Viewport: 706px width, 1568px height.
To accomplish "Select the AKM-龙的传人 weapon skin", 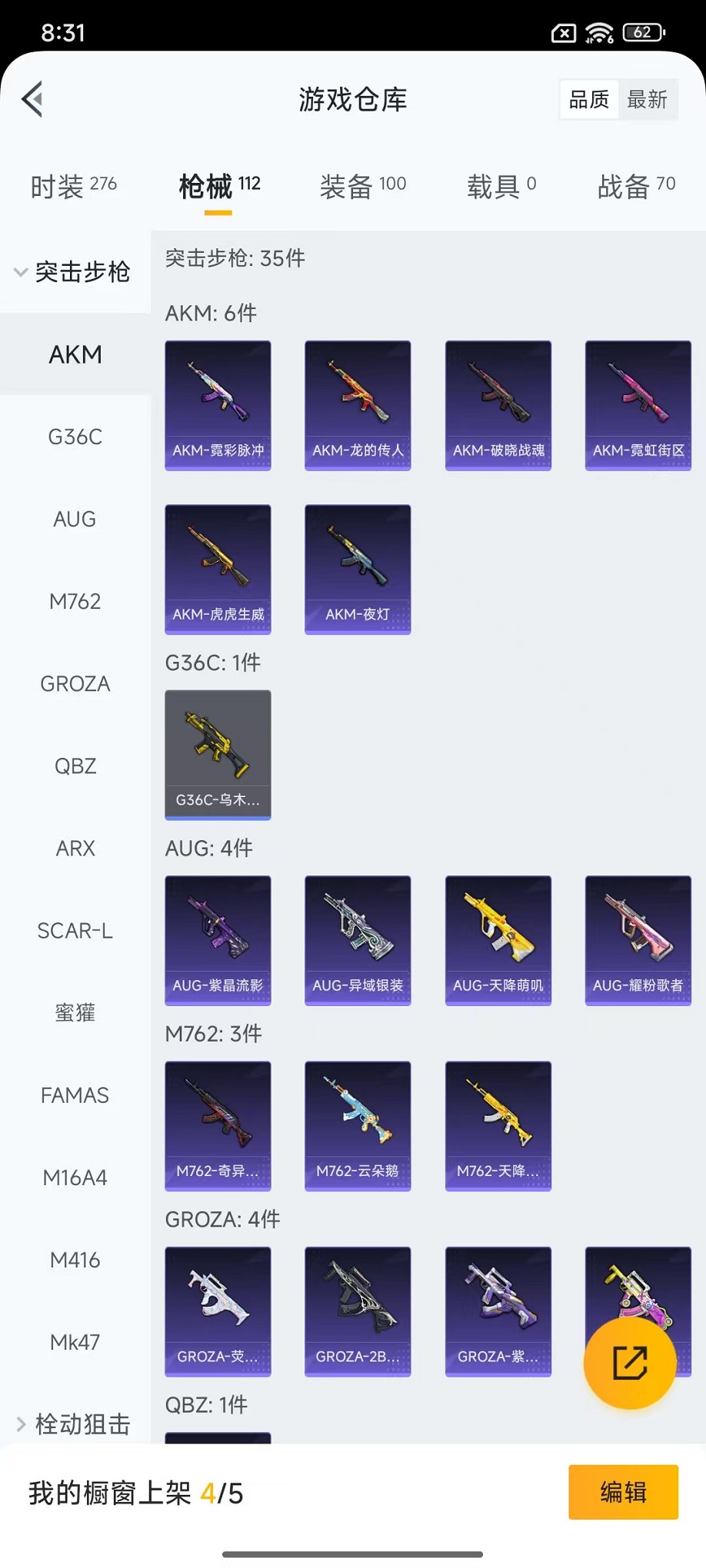I will click(358, 406).
